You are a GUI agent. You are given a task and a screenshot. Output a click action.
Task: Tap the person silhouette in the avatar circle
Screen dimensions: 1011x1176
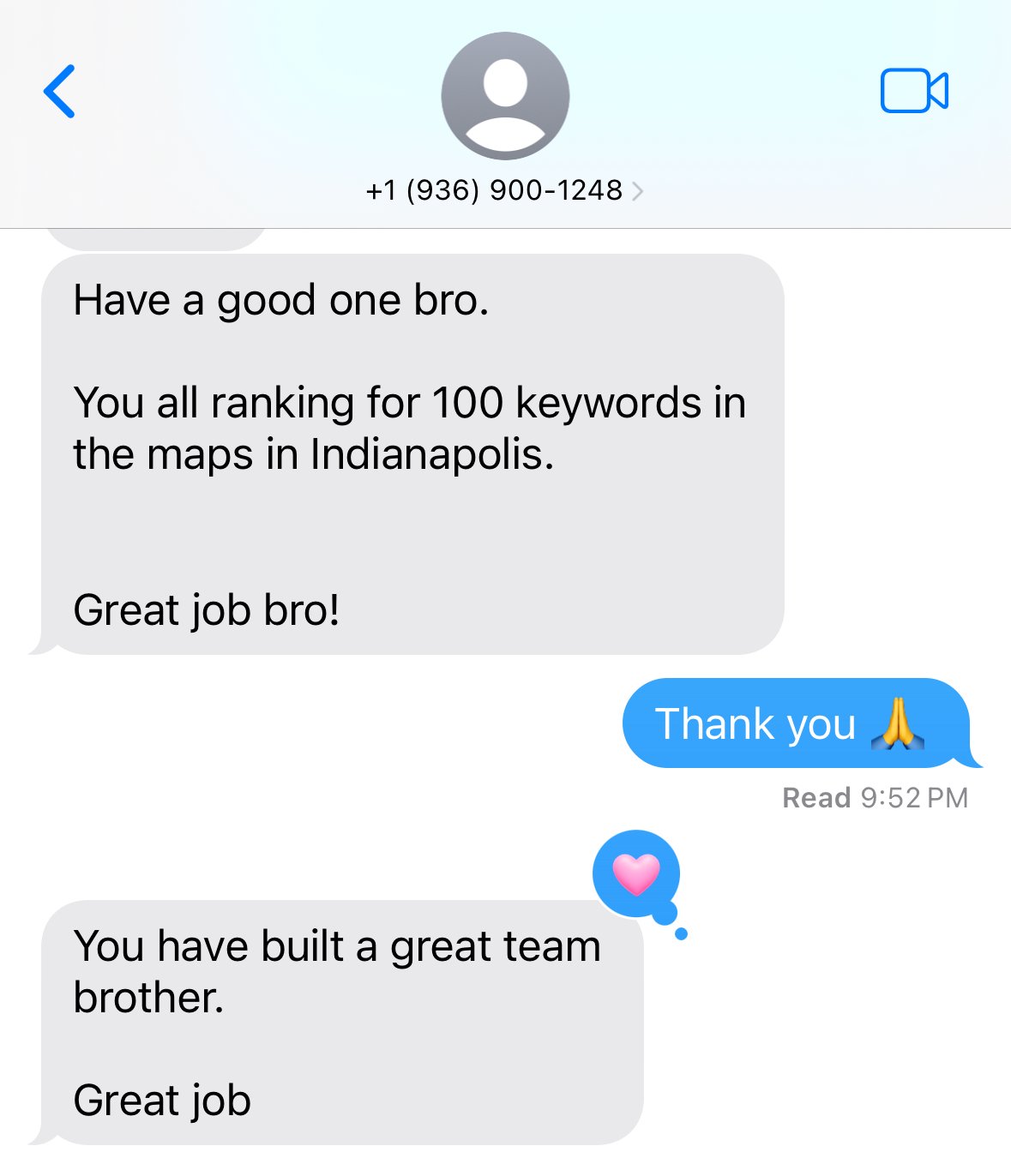pyautogui.click(x=505, y=94)
